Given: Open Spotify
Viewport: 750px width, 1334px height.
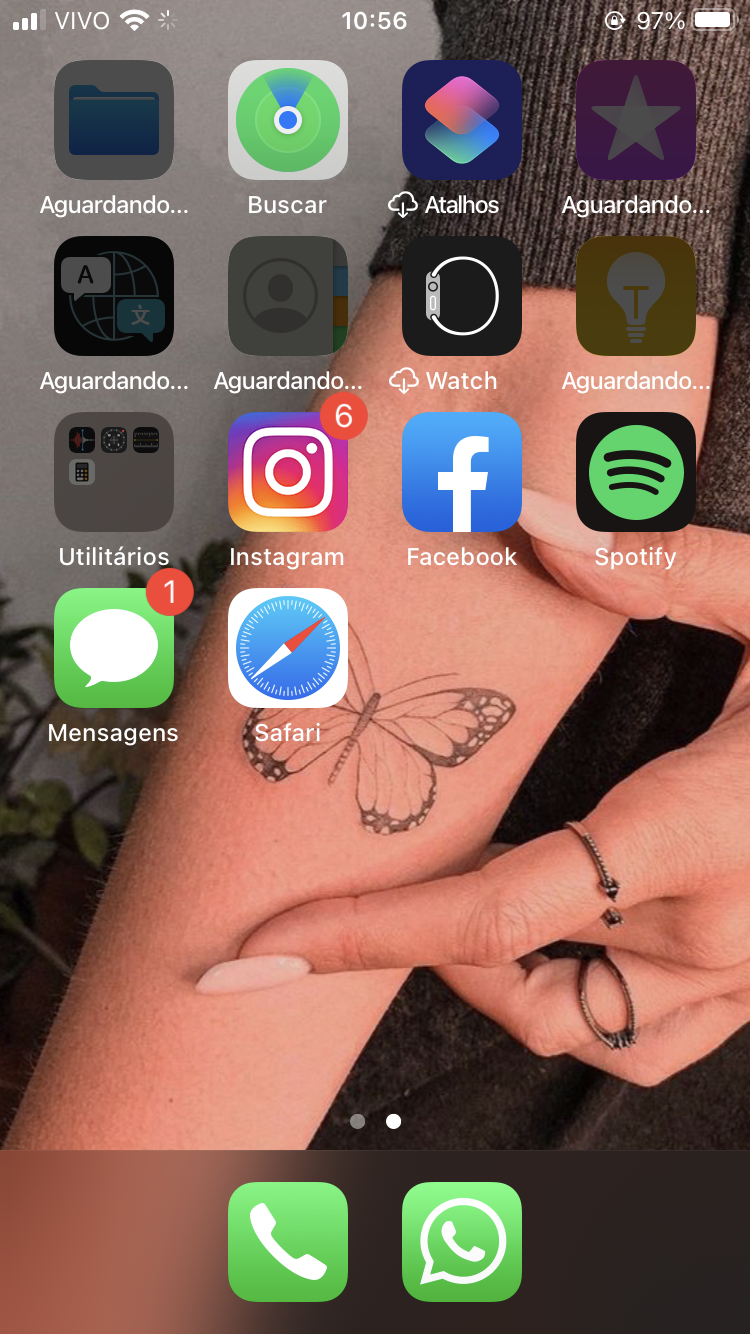Looking at the screenshot, I should 636,472.
